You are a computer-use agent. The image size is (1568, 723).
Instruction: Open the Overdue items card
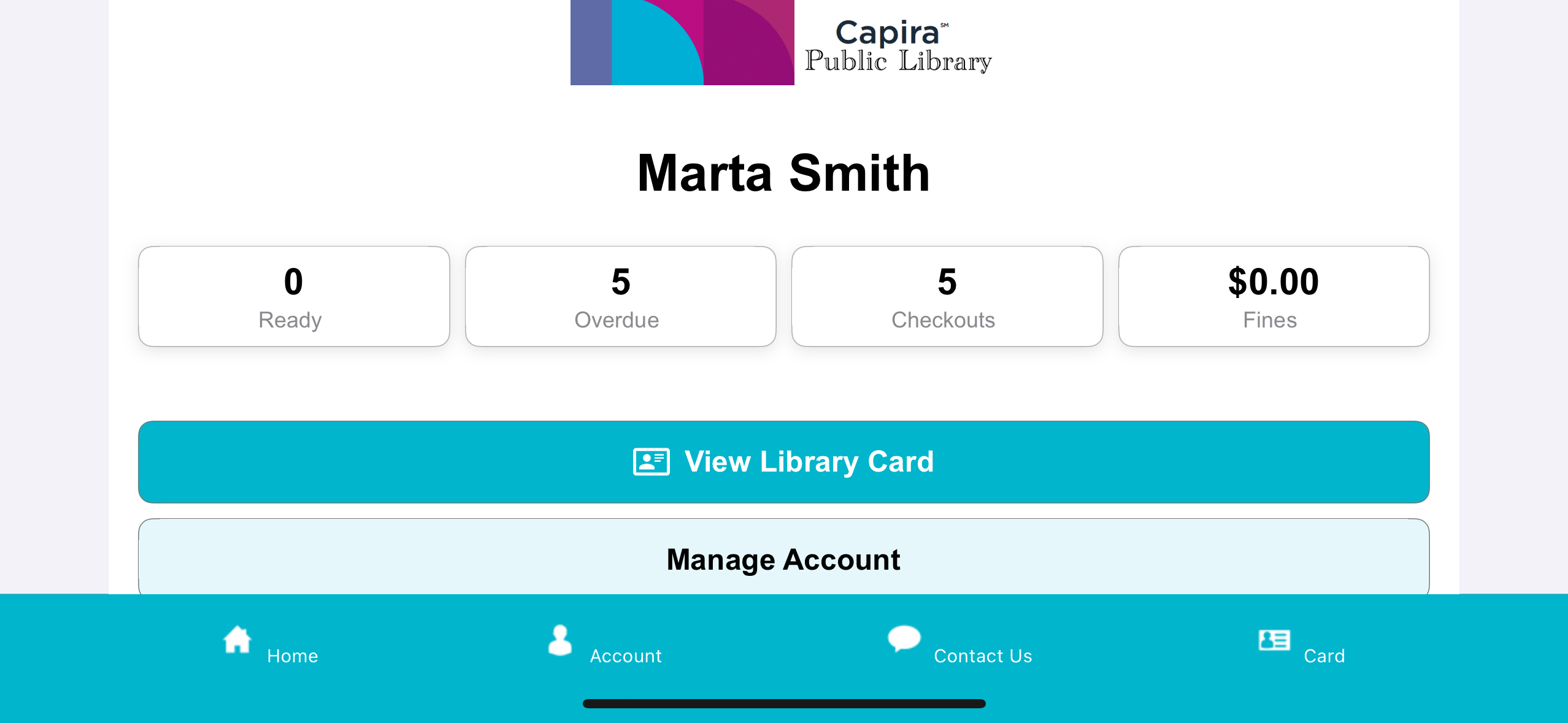click(x=620, y=297)
